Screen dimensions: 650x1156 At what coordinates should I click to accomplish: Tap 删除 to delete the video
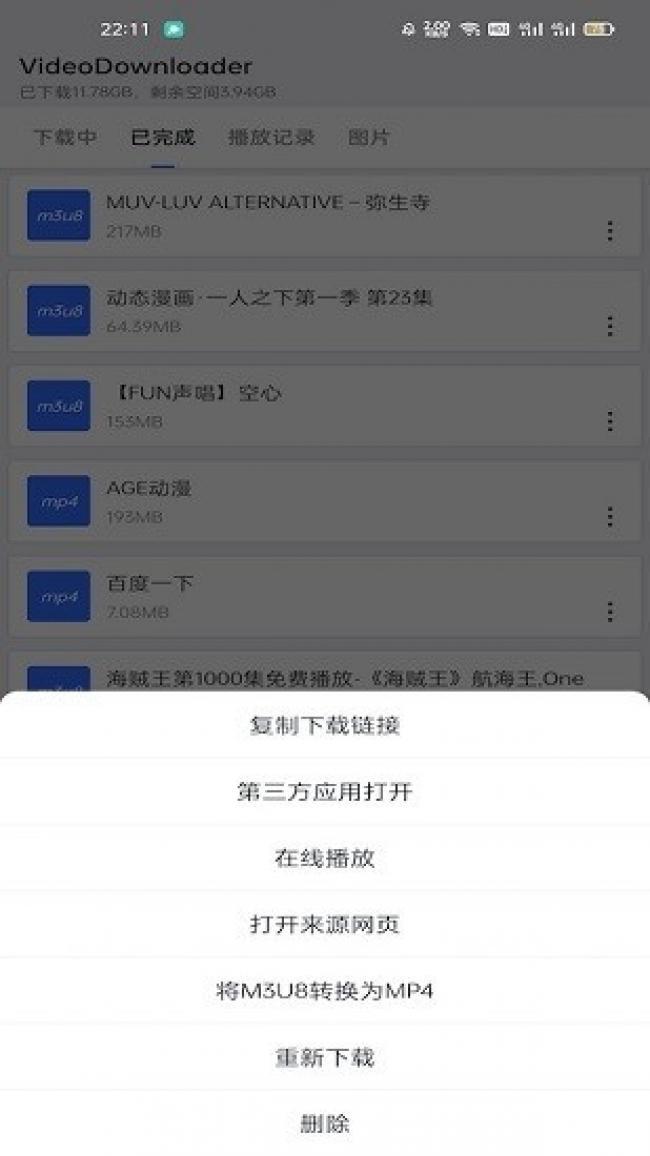[x=325, y=1123]
